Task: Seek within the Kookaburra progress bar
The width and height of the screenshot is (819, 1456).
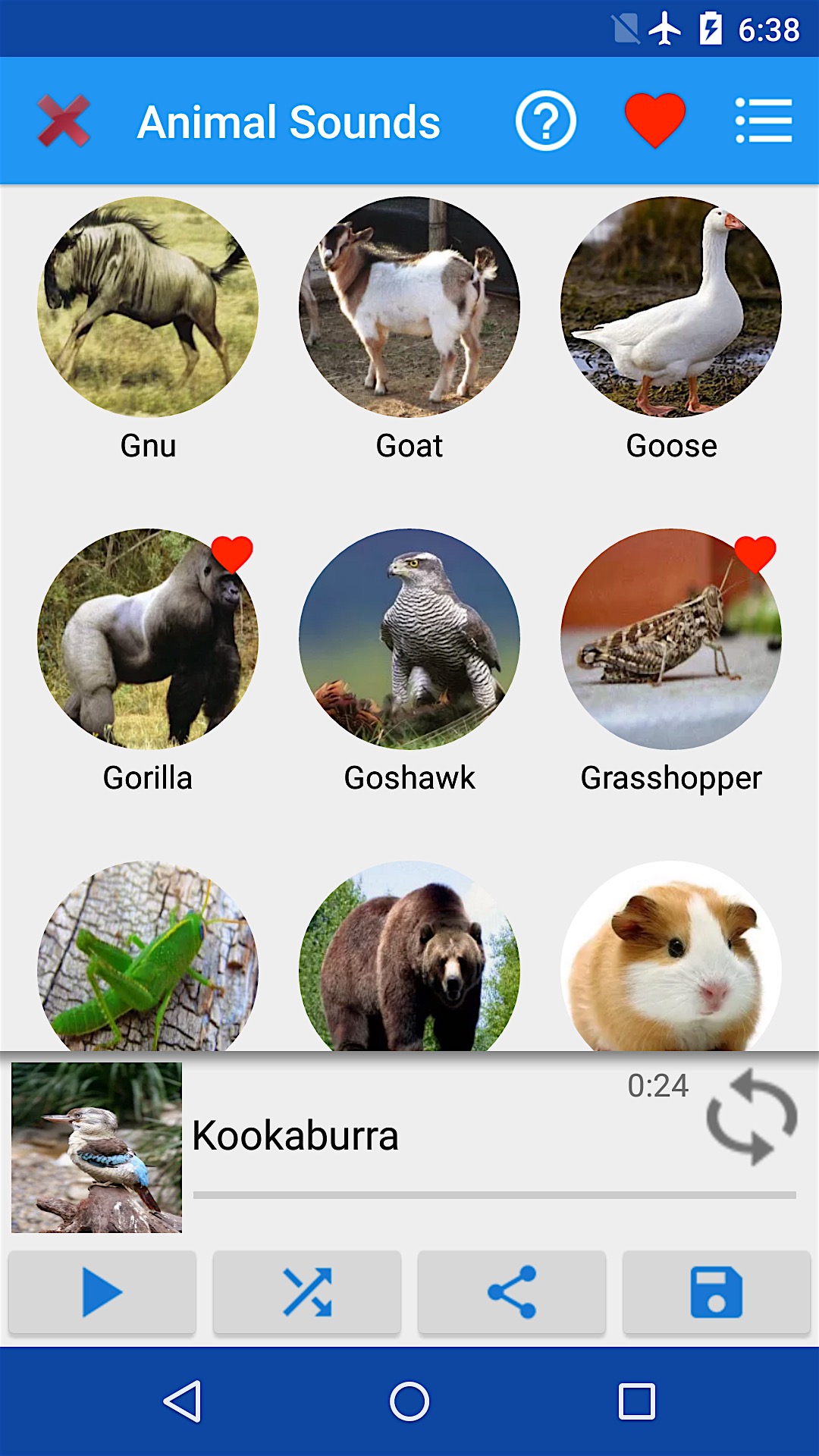Action: [494, 1195]
